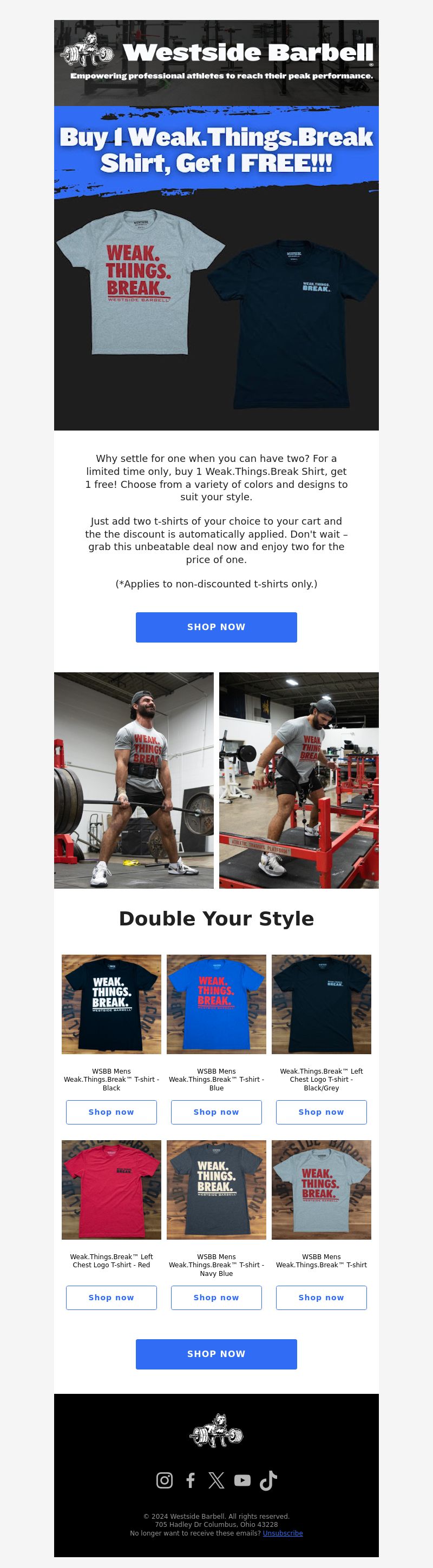Tap SHOP NOW below the promo text
Viewport: 433px width, 1568px height.
pos(216,627)
